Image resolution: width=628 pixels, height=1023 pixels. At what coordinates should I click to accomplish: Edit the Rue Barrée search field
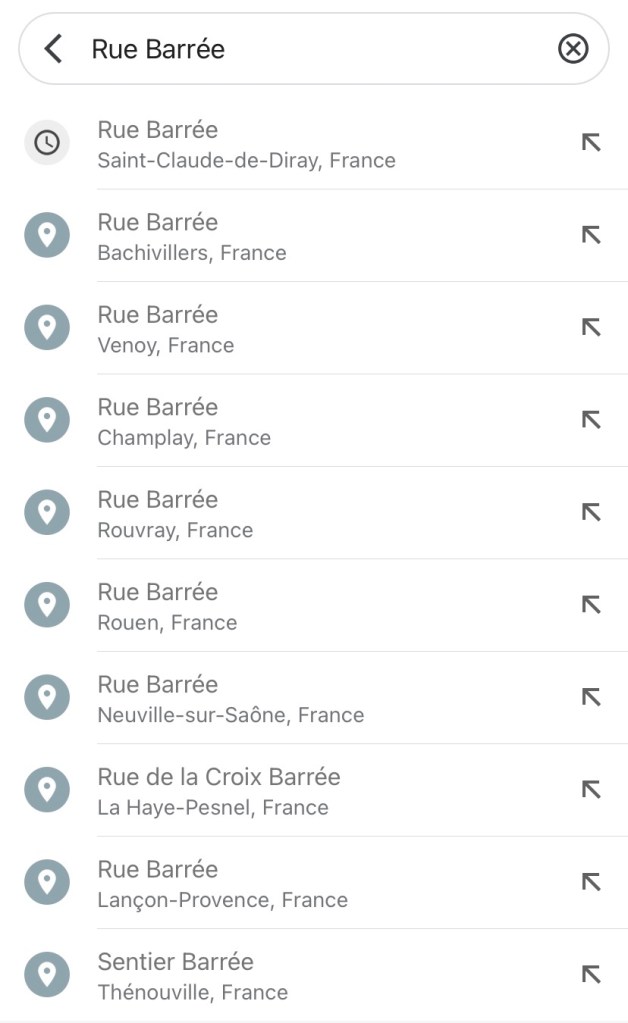pos(300,48)
